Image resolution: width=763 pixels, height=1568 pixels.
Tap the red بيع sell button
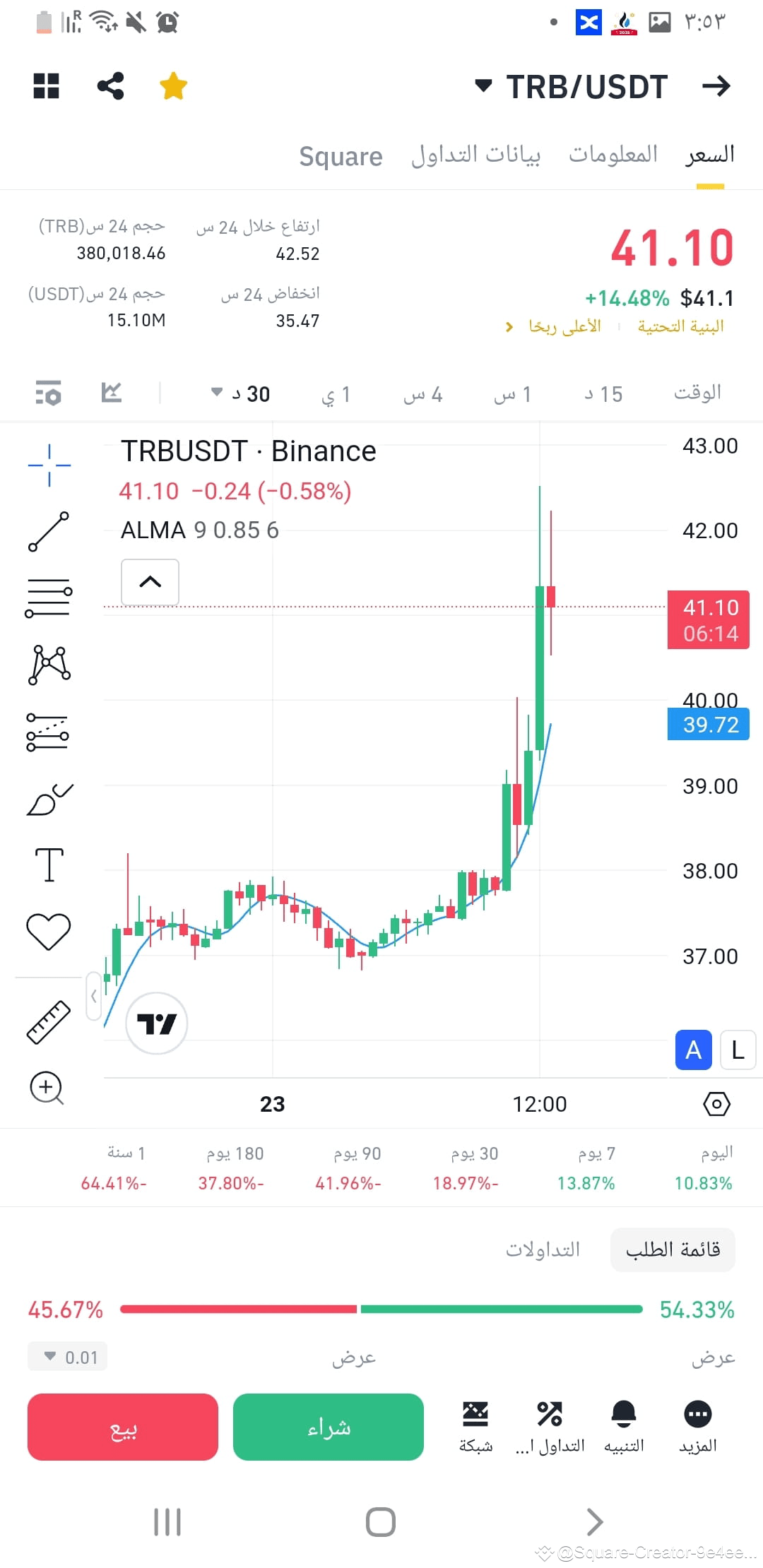click(122, 1427)
